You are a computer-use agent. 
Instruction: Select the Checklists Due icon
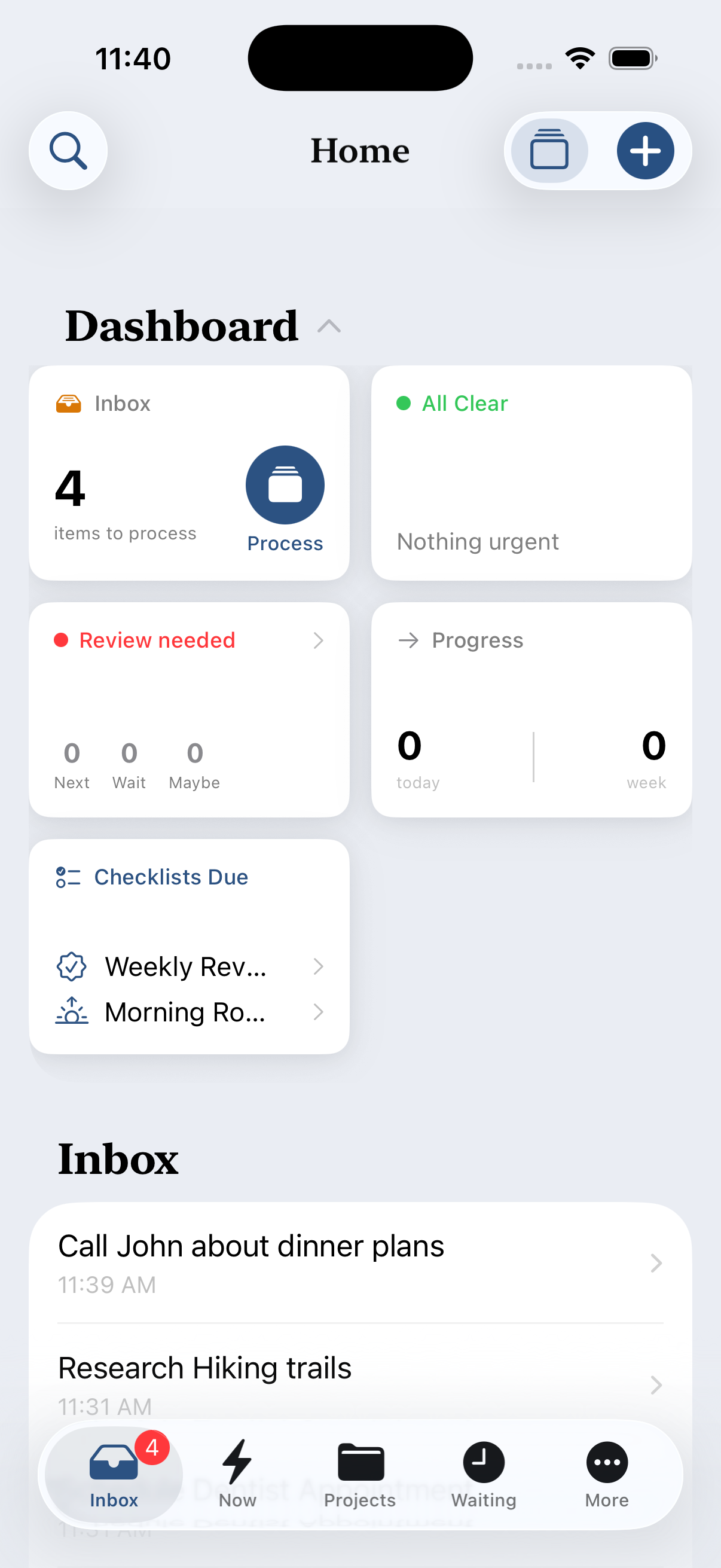pos(69,877)
